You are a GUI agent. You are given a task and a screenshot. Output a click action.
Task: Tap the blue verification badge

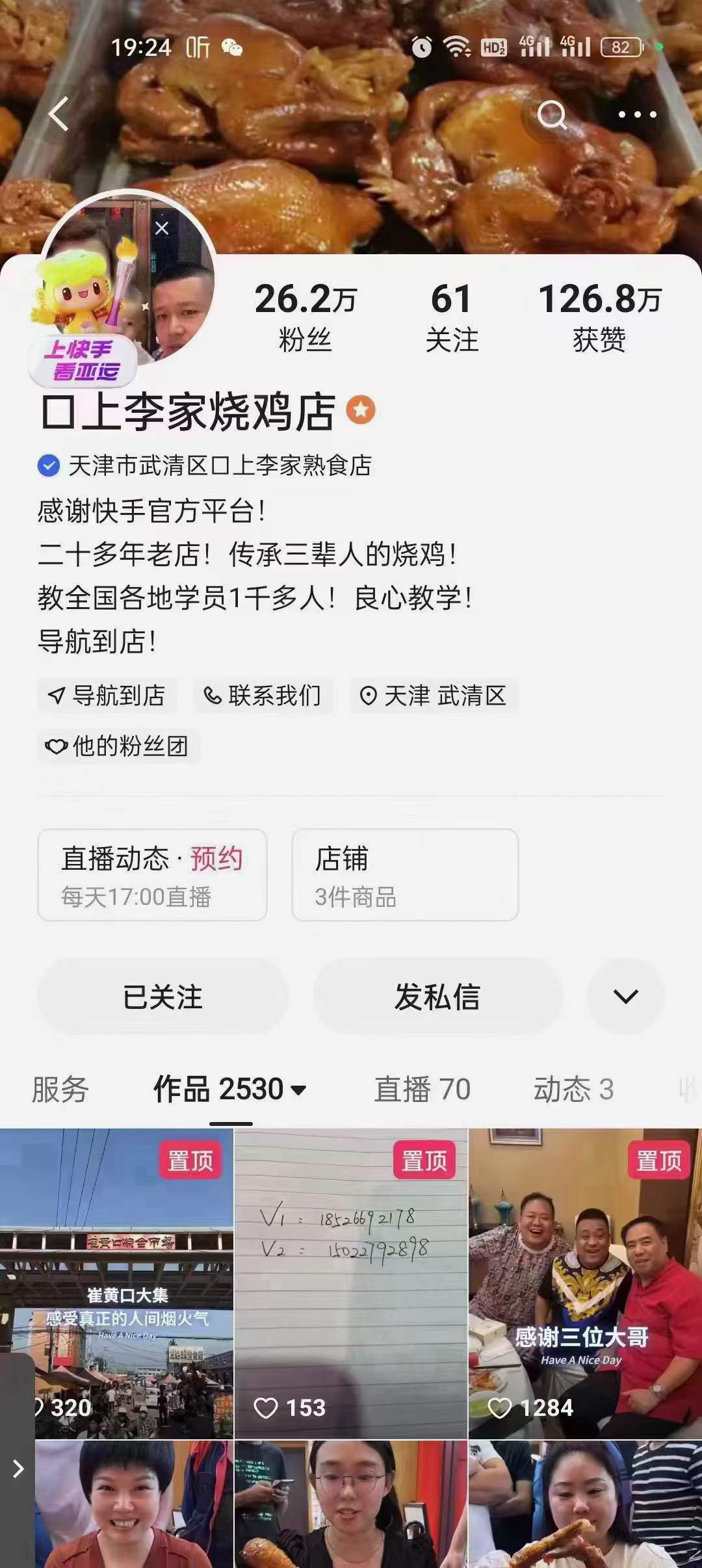pos(49,464)
